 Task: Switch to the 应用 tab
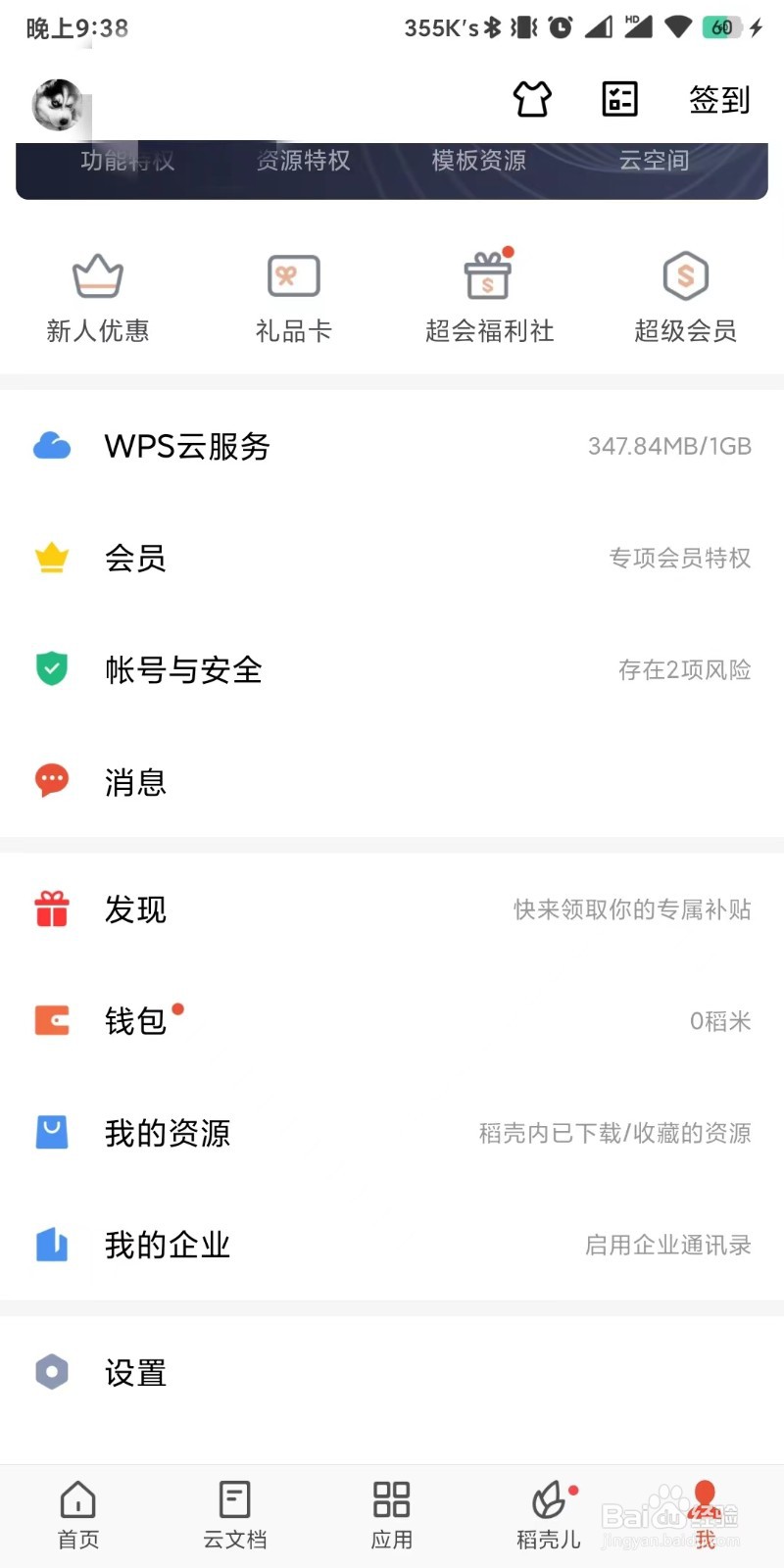coord(392,1514)
